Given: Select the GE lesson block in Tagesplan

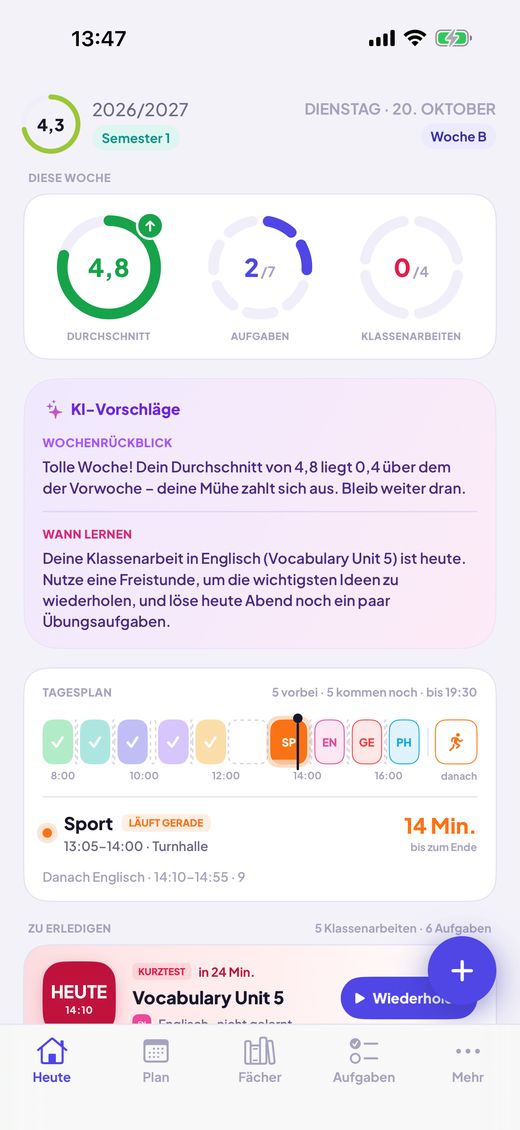Looking at the screenshot, I should click(367, 742).
